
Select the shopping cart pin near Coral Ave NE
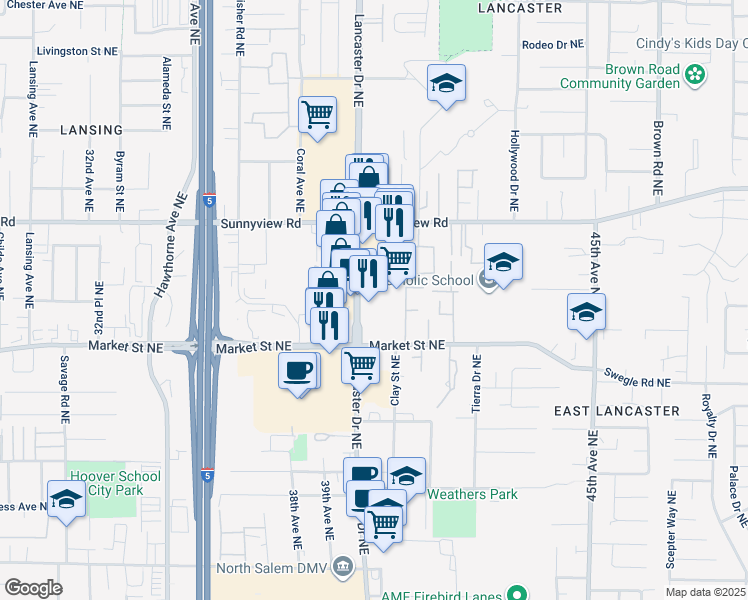pos(317,114)
